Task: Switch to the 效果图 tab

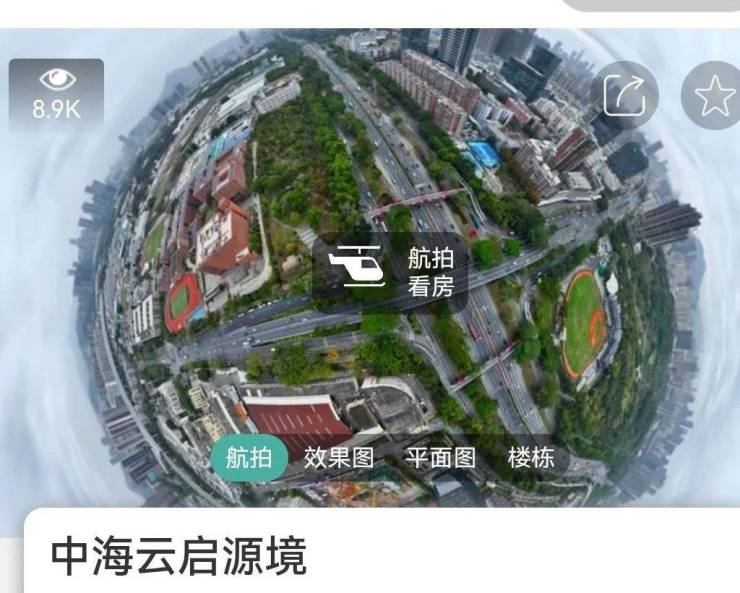Action: point(339,458)
